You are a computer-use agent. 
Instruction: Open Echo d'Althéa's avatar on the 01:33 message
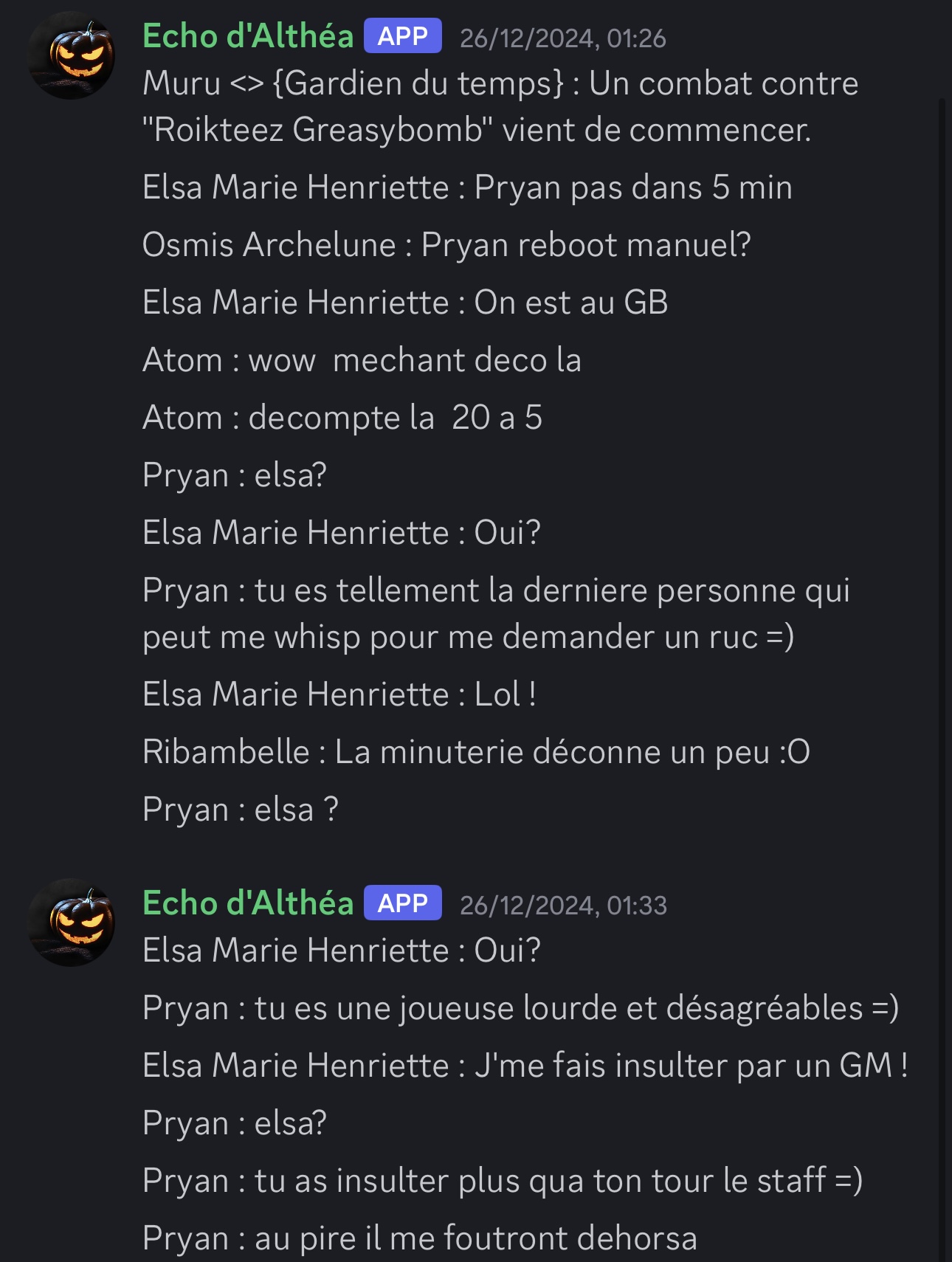tap(72, 922)
